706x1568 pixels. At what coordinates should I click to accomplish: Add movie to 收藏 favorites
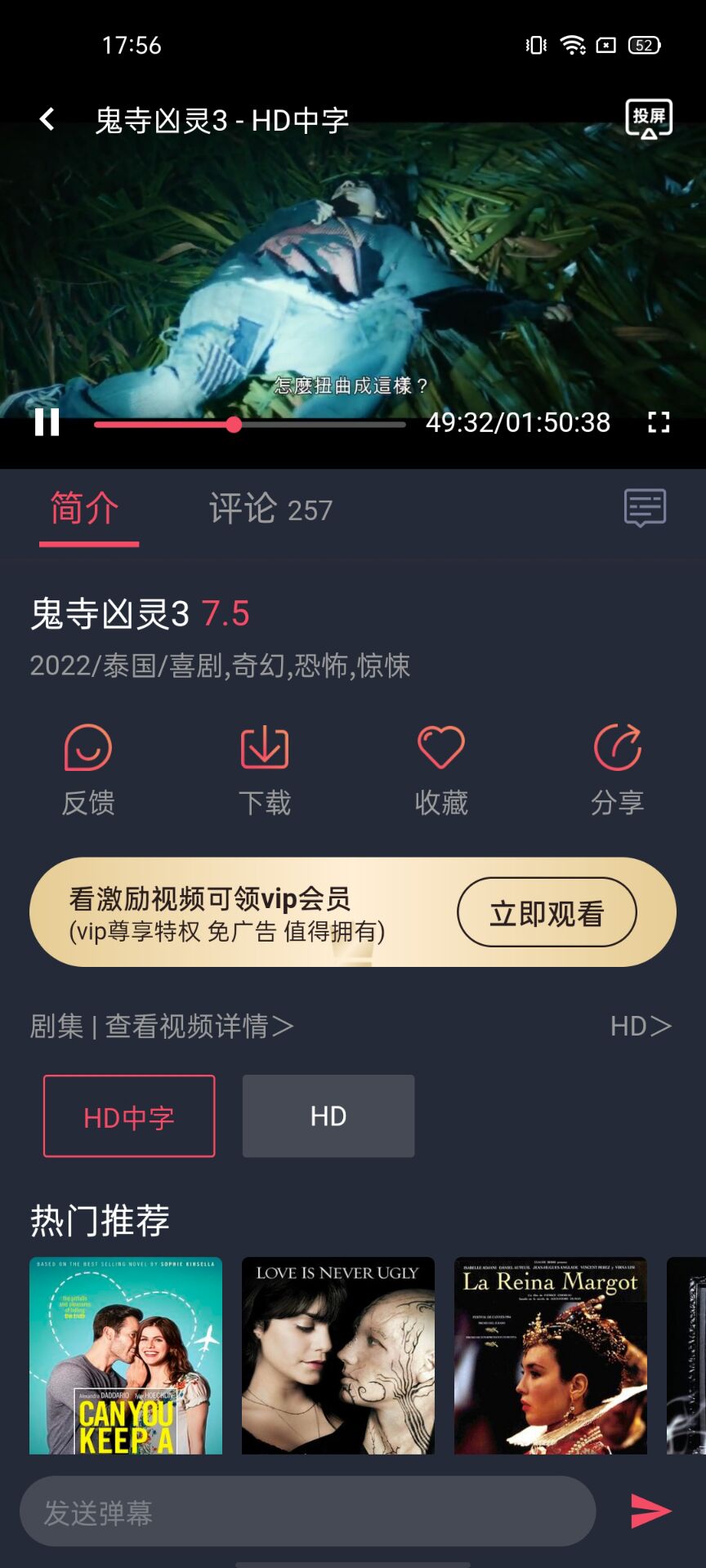[441, 769]
